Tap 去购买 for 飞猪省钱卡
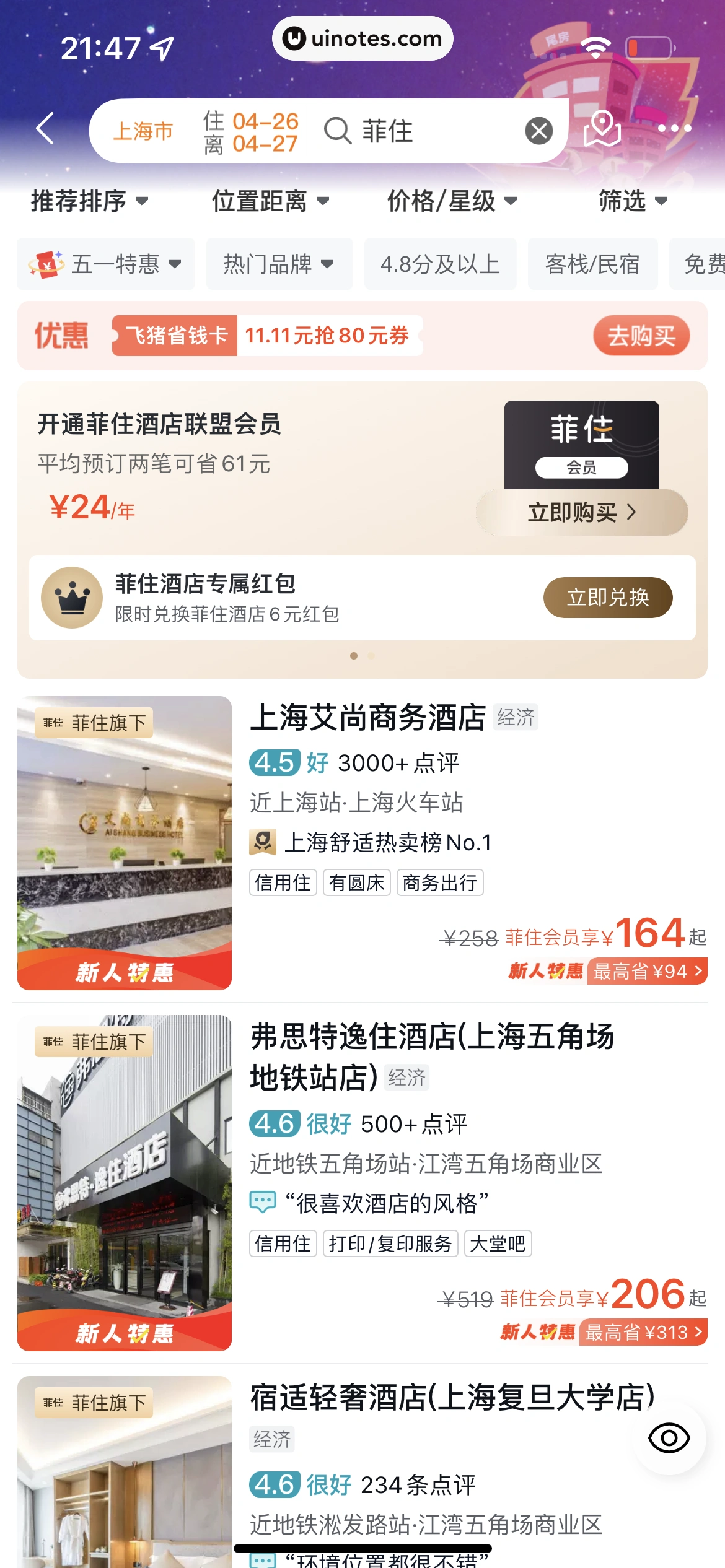Viewport: 725px width, 1568px height. click(x=641, y=336)
